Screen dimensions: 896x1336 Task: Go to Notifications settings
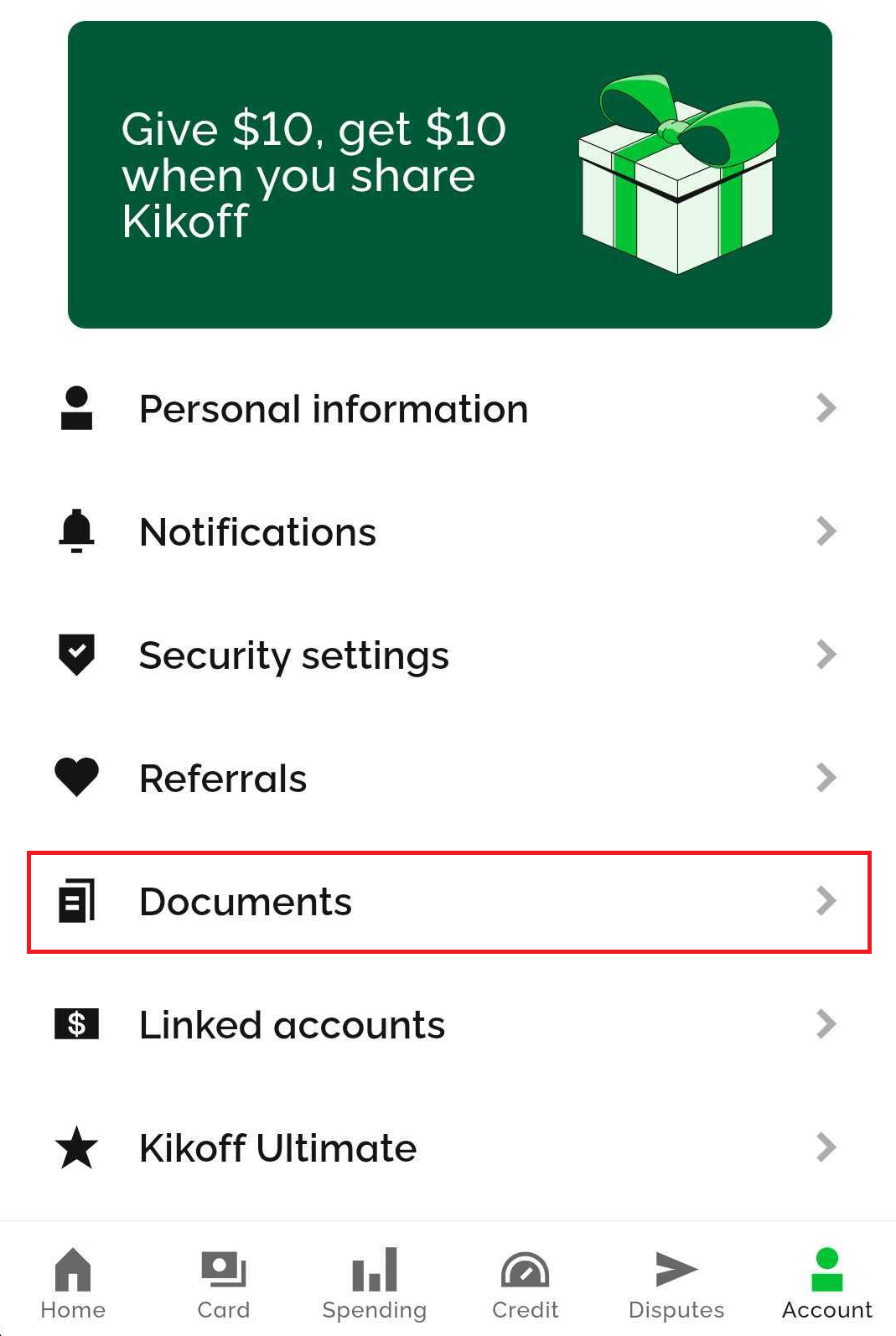[x=448, y=532]
